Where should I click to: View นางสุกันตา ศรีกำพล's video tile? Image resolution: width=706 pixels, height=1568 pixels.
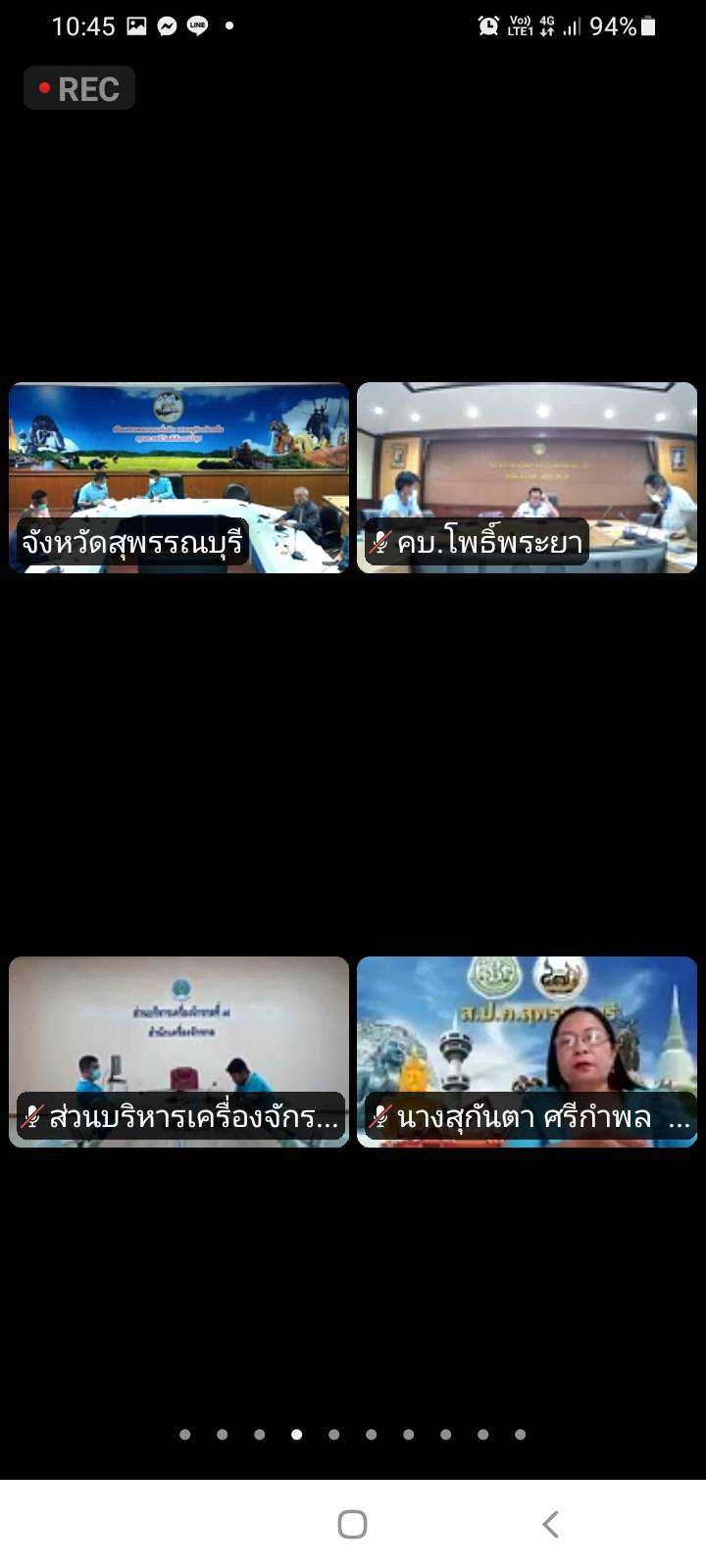coord(527,1052)
